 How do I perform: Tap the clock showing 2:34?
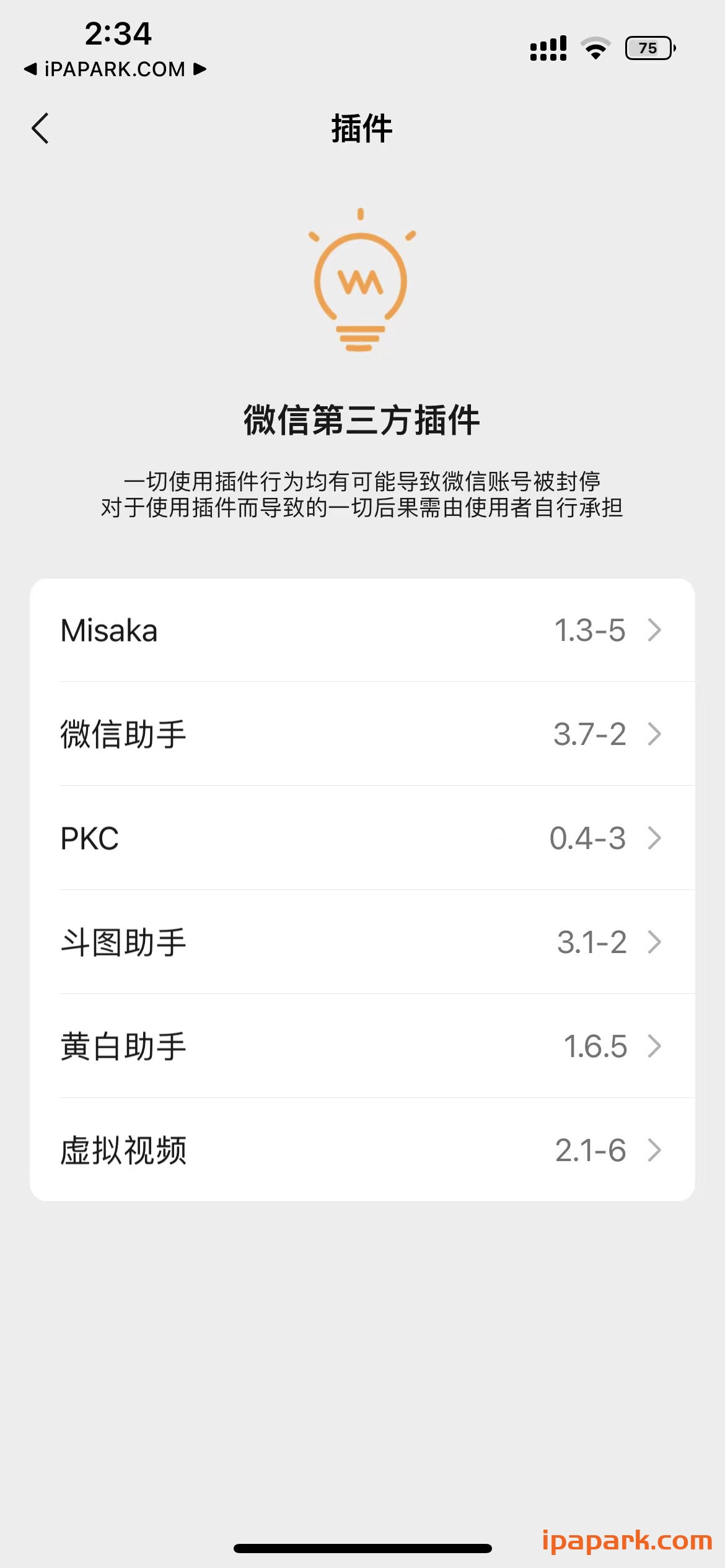click(118, 34)
